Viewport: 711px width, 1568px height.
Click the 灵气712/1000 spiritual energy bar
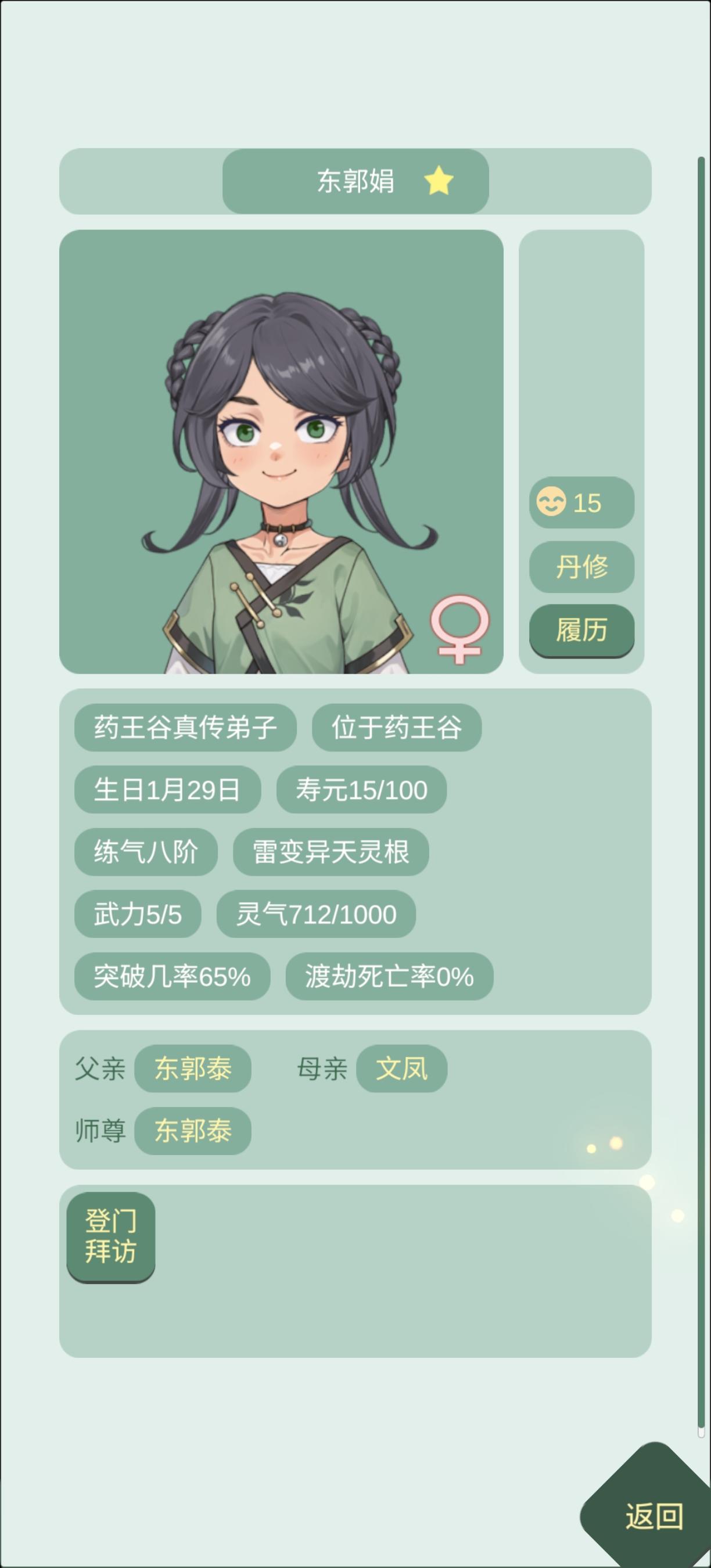tap(314, 914)
